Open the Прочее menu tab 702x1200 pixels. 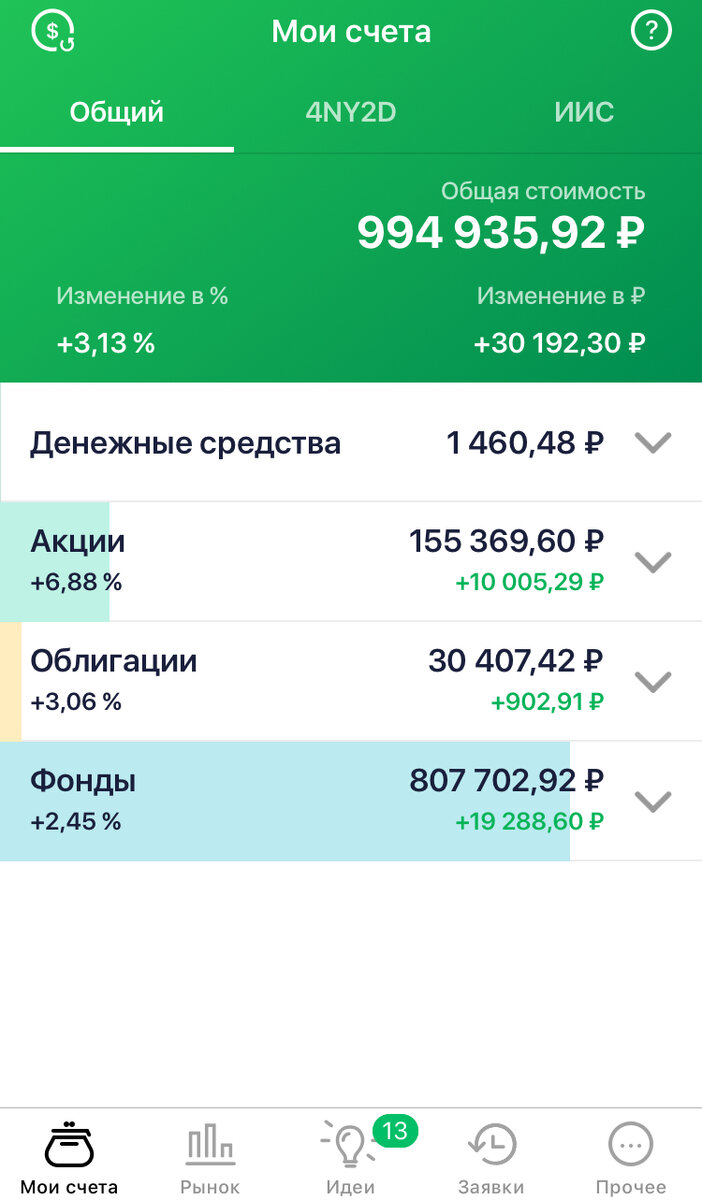click(631, 1156)
